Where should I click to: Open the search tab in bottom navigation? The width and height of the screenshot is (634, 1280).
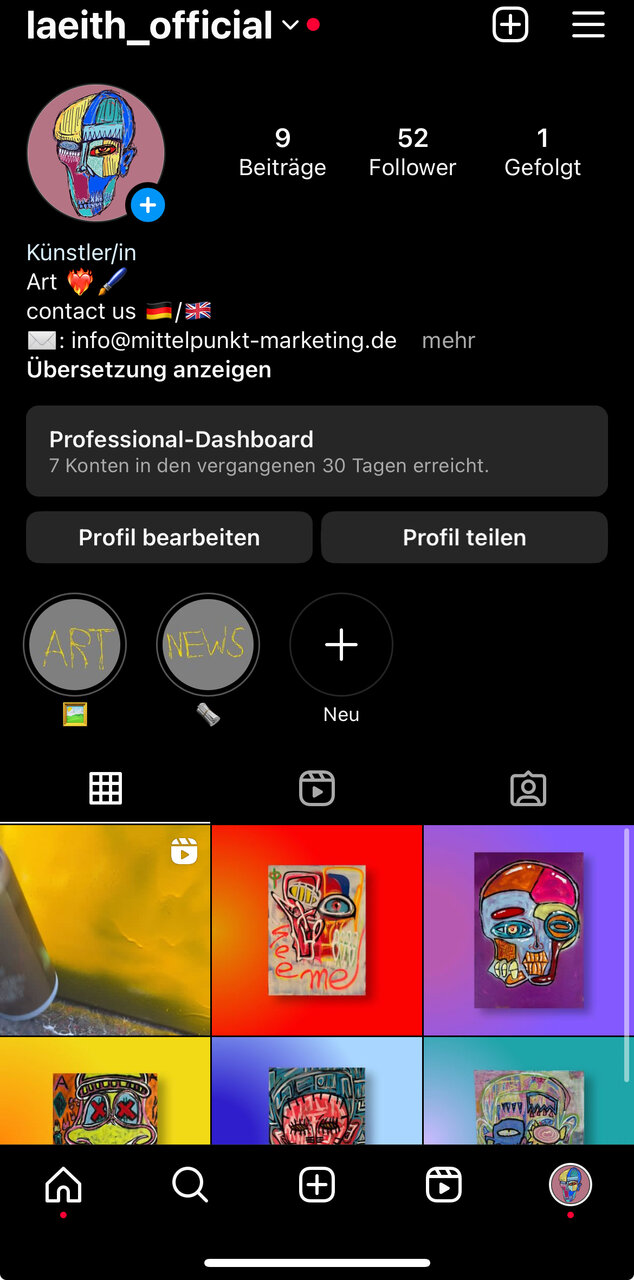[x=190, y=1185]
